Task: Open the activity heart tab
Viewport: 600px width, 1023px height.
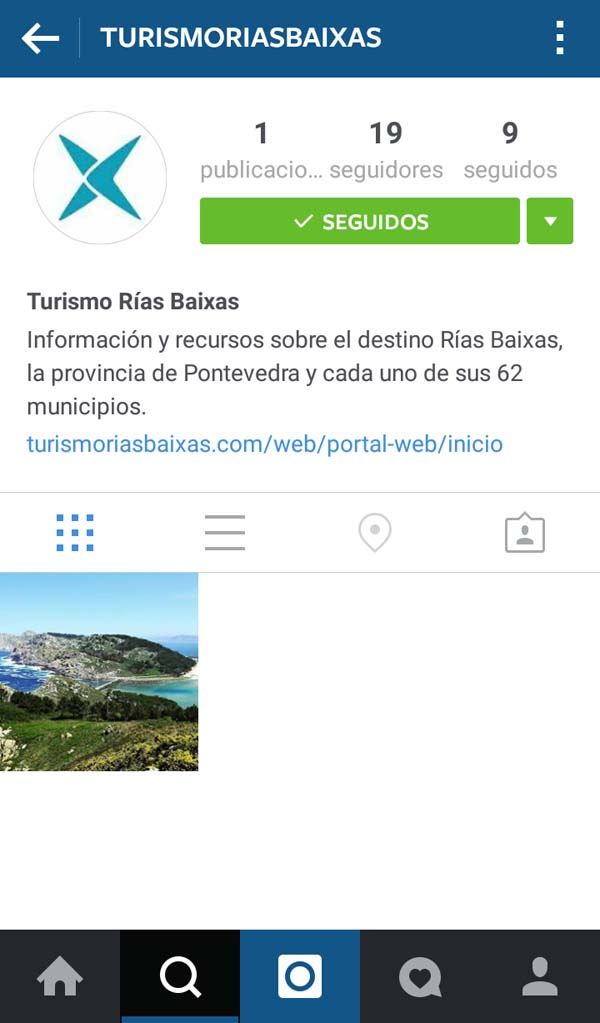Action: 420,977
